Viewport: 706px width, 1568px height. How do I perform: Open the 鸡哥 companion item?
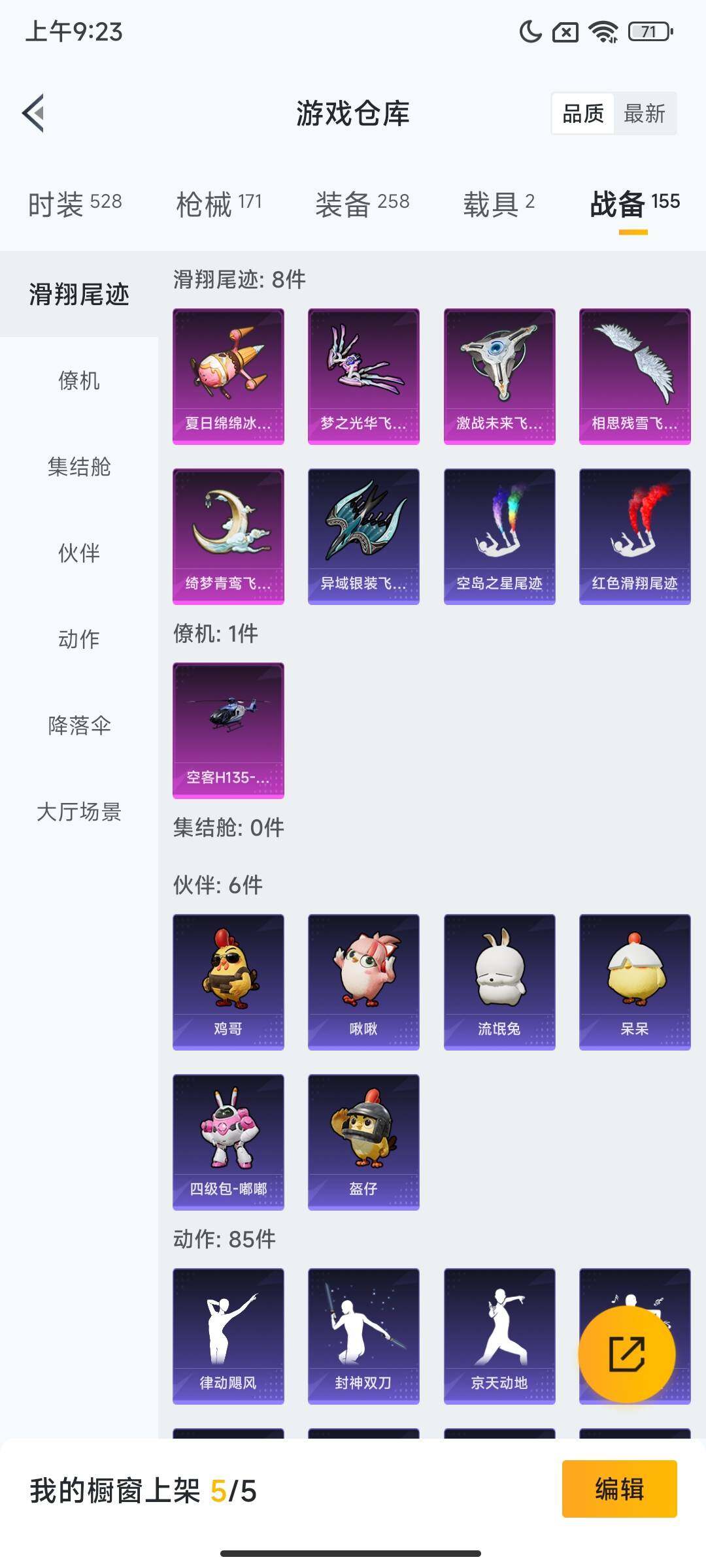click(228, 981)
